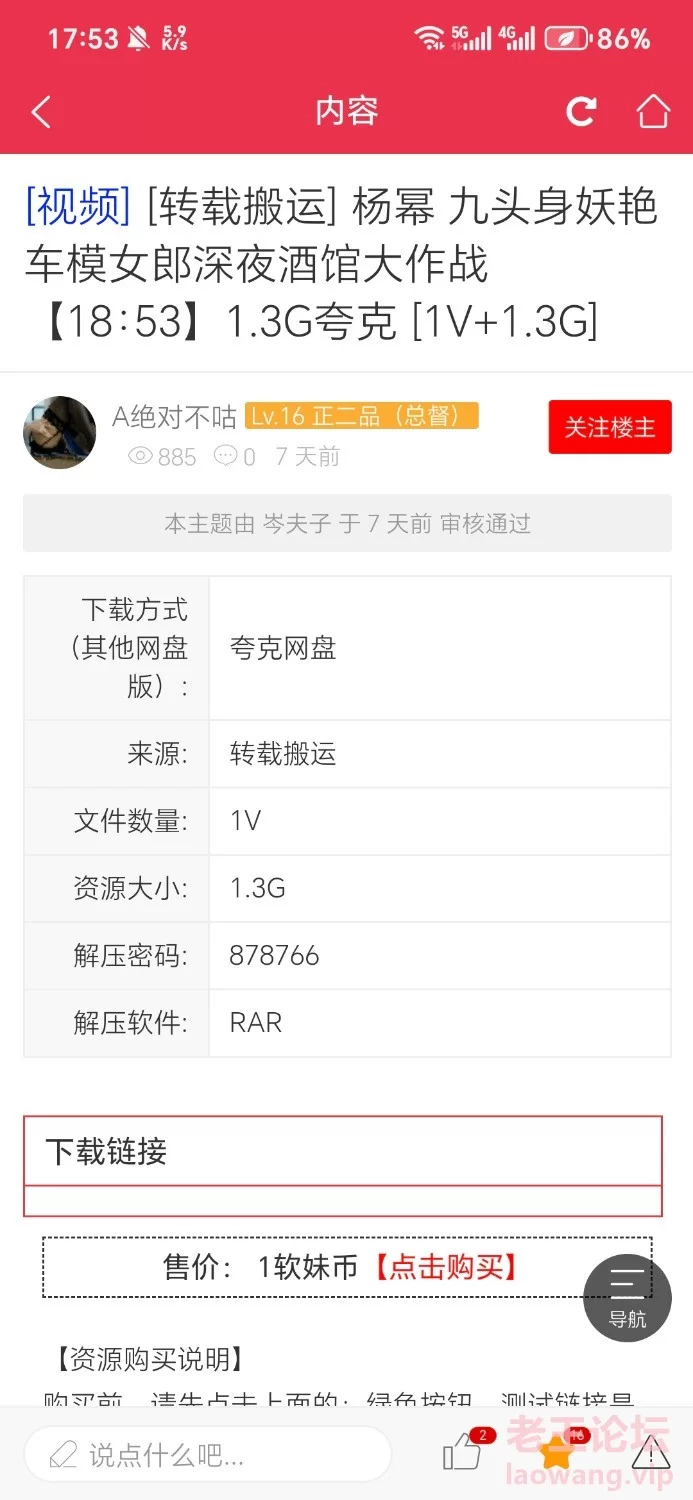Tap 点击购买 to buy the resource
Screen dimensions: 693x1500
click(447, 1268)
